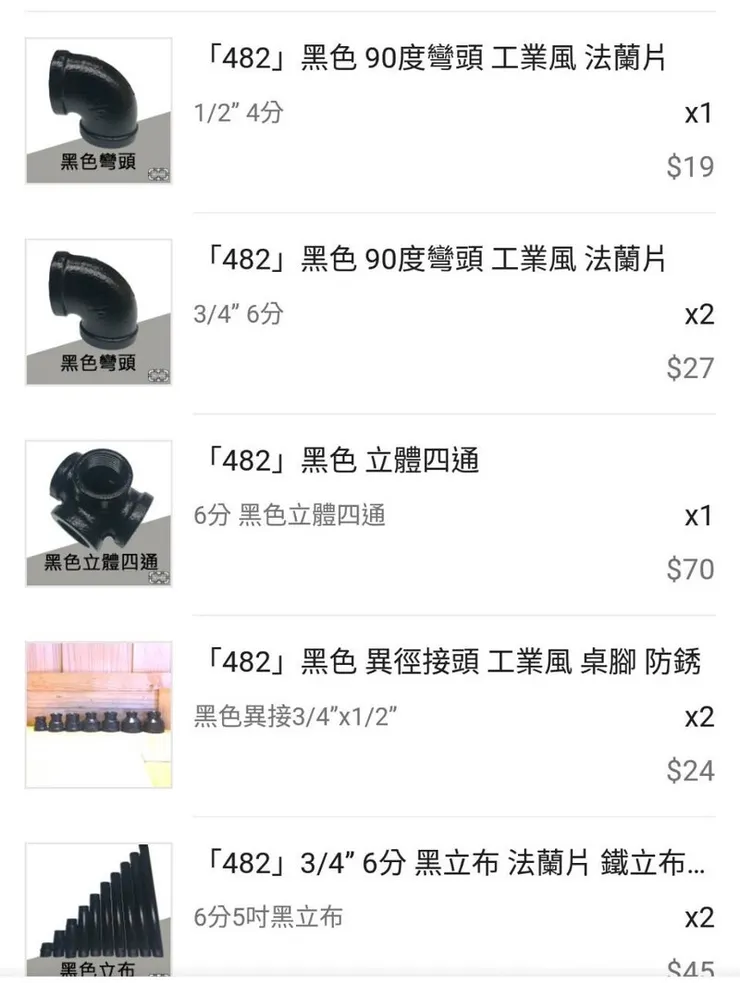This screenshot has width=740, height=983.
Task: Open the 「482」黑色 異徑接頭 product page
Action: point(450,663)
